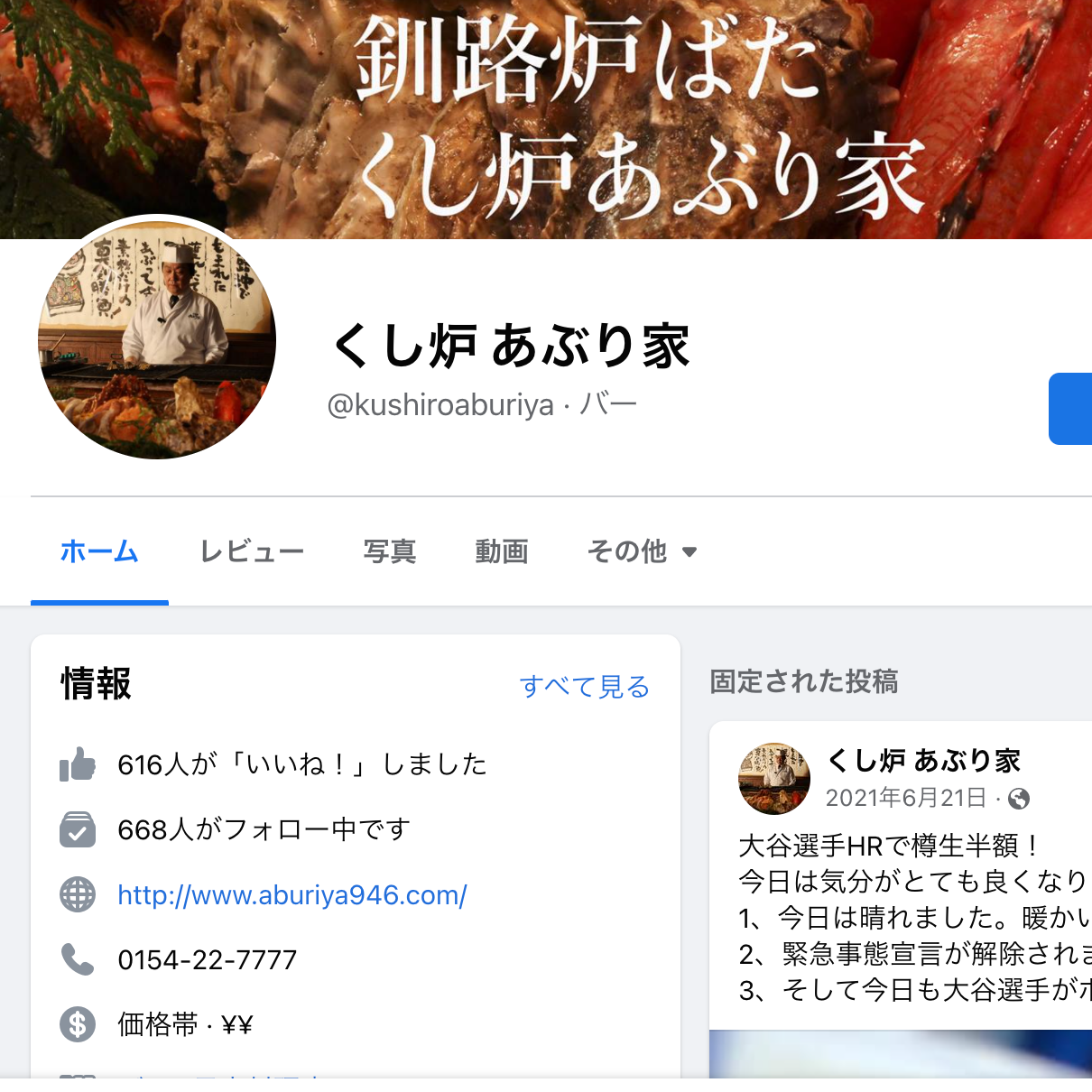This screenshot has height=1092, width=1092.
Task: Tap the blue button beside the page name
Action: (1071, 409)
